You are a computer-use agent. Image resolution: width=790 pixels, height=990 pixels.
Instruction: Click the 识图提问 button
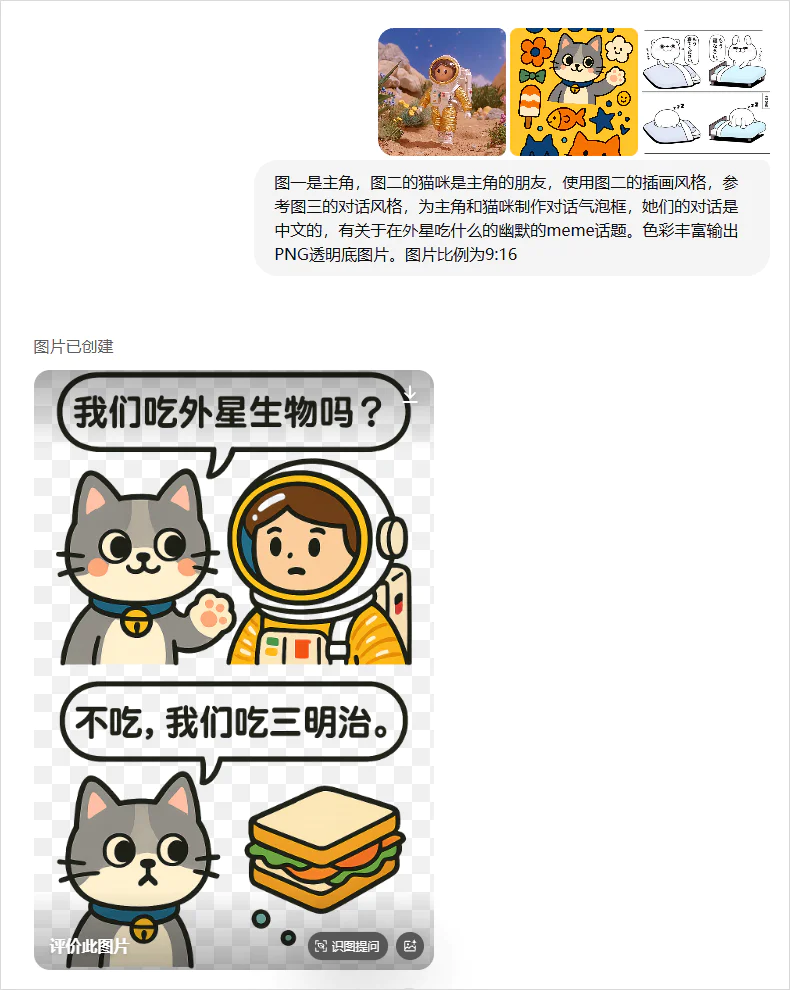tap(348, 945)
